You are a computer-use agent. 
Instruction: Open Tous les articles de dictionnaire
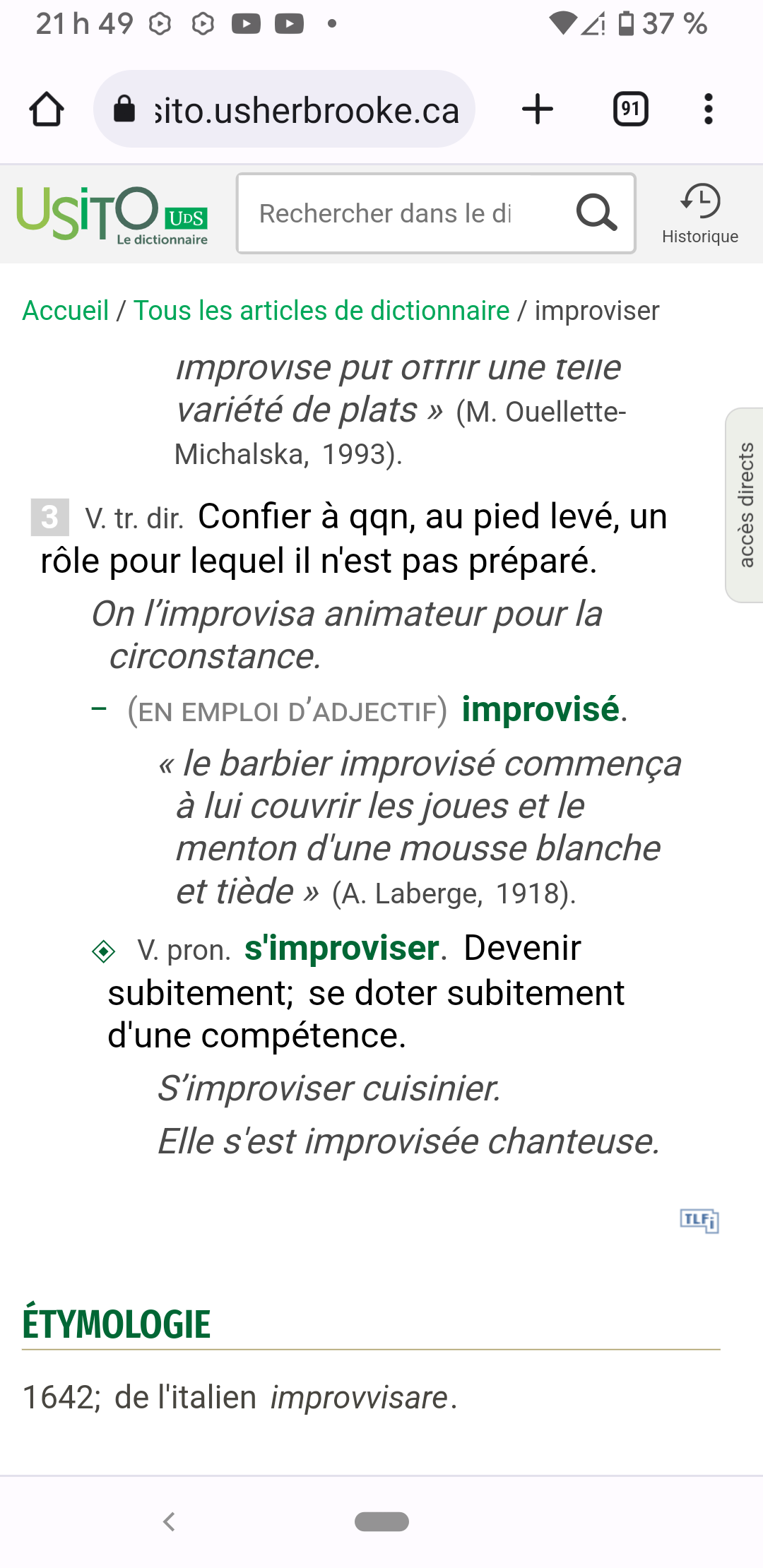tap(321, 311)
